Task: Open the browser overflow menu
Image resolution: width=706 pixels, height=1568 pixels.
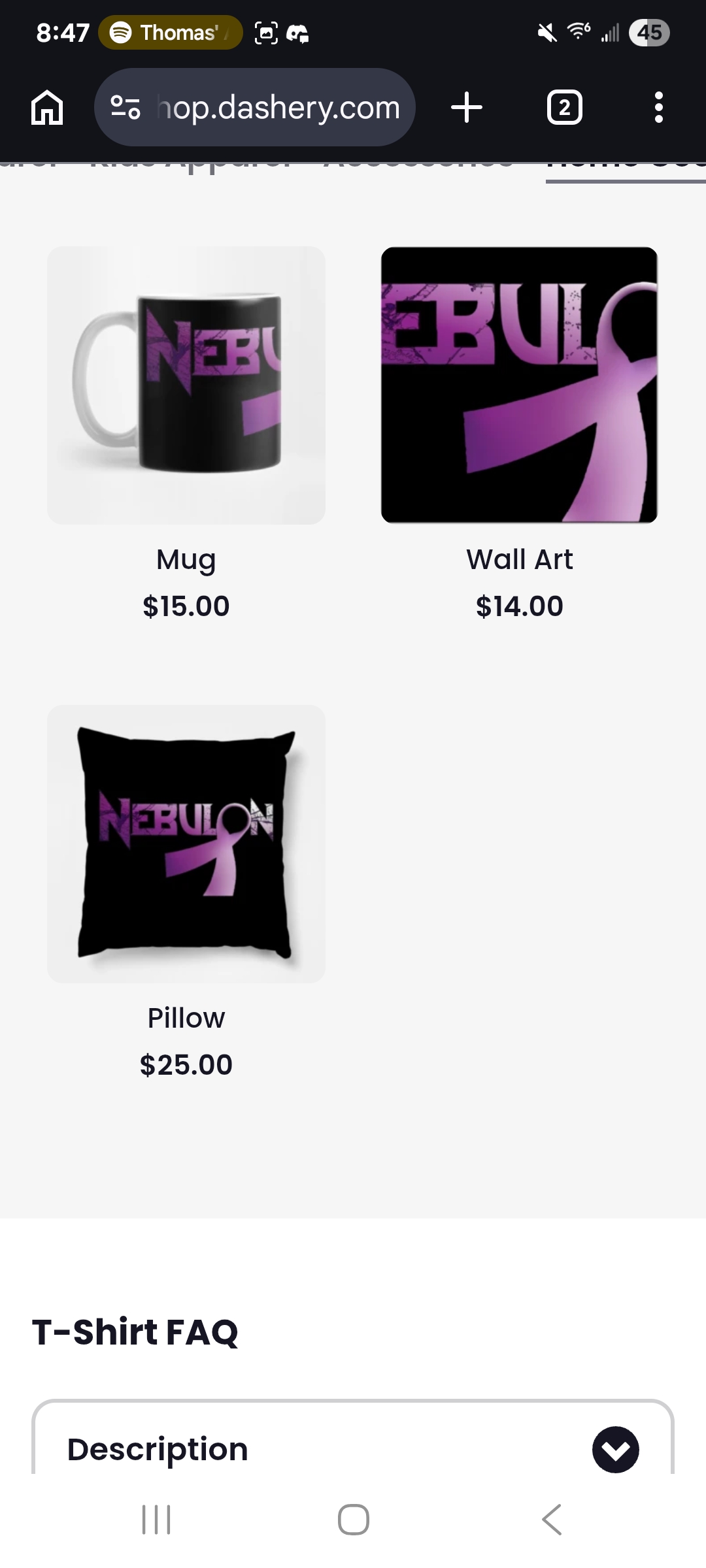Action: point(658,107)
